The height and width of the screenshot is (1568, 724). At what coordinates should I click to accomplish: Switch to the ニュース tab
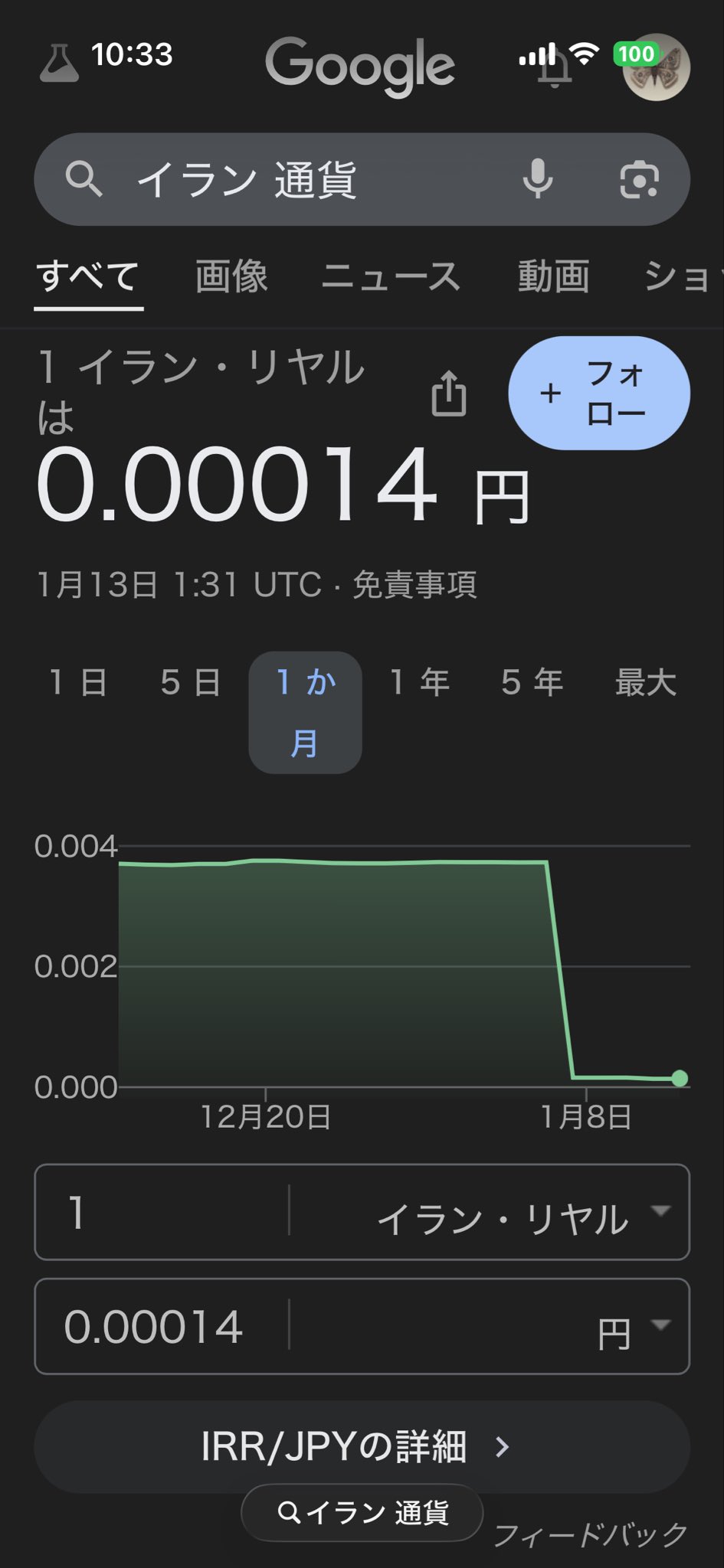click(391, 276)
